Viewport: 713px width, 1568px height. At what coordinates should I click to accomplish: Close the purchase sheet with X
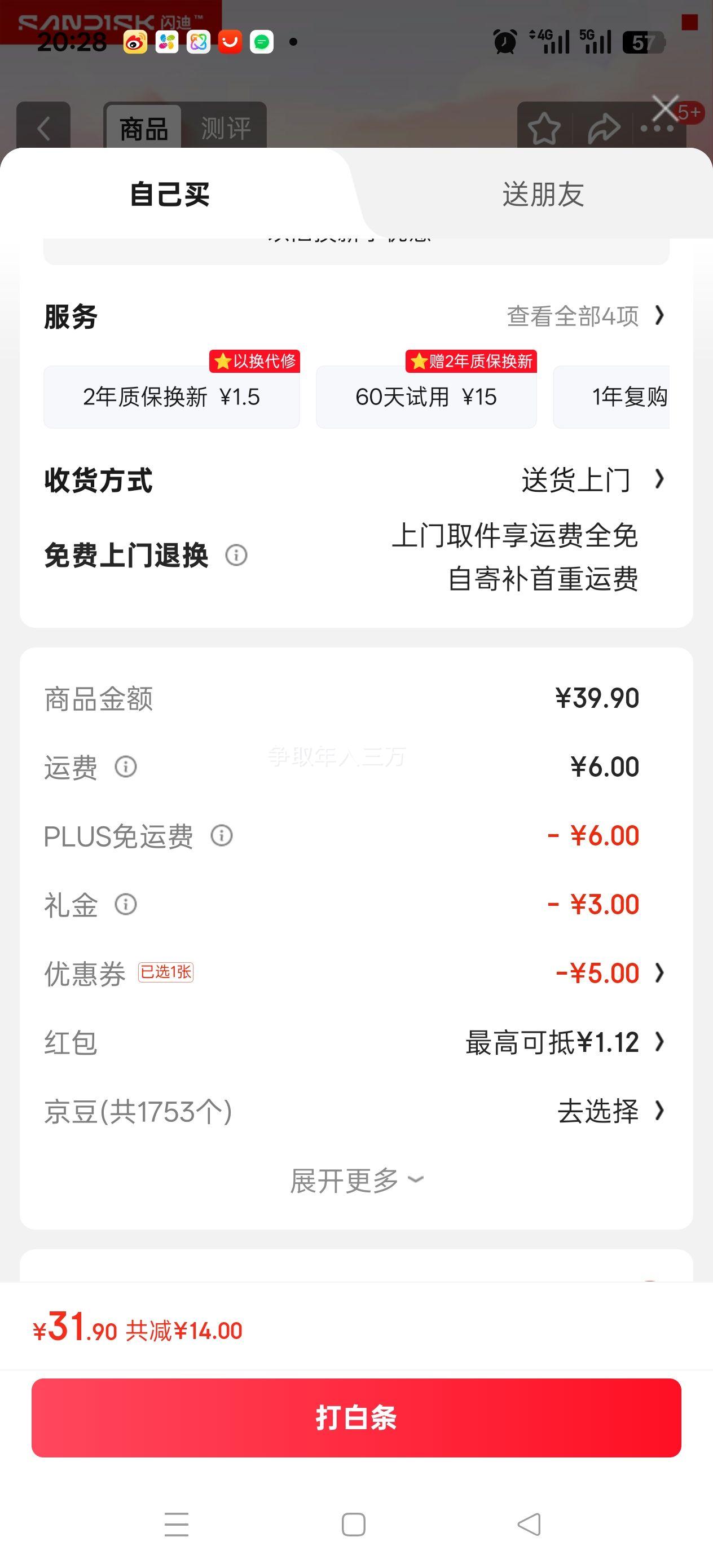point(665,109)
